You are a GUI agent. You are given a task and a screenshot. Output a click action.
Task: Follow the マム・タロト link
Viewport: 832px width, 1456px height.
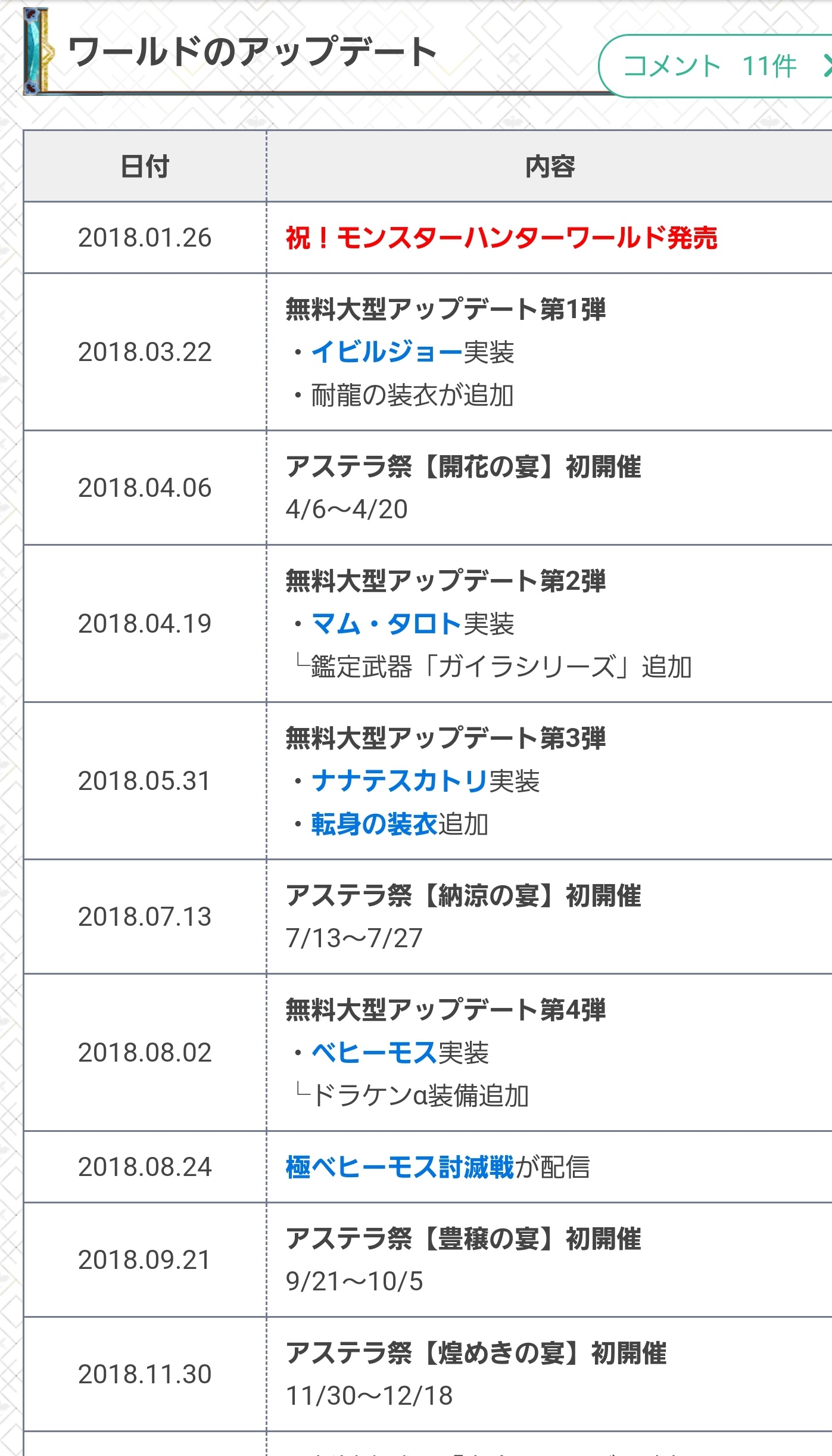pyautogui.click(x=387, y=624)
